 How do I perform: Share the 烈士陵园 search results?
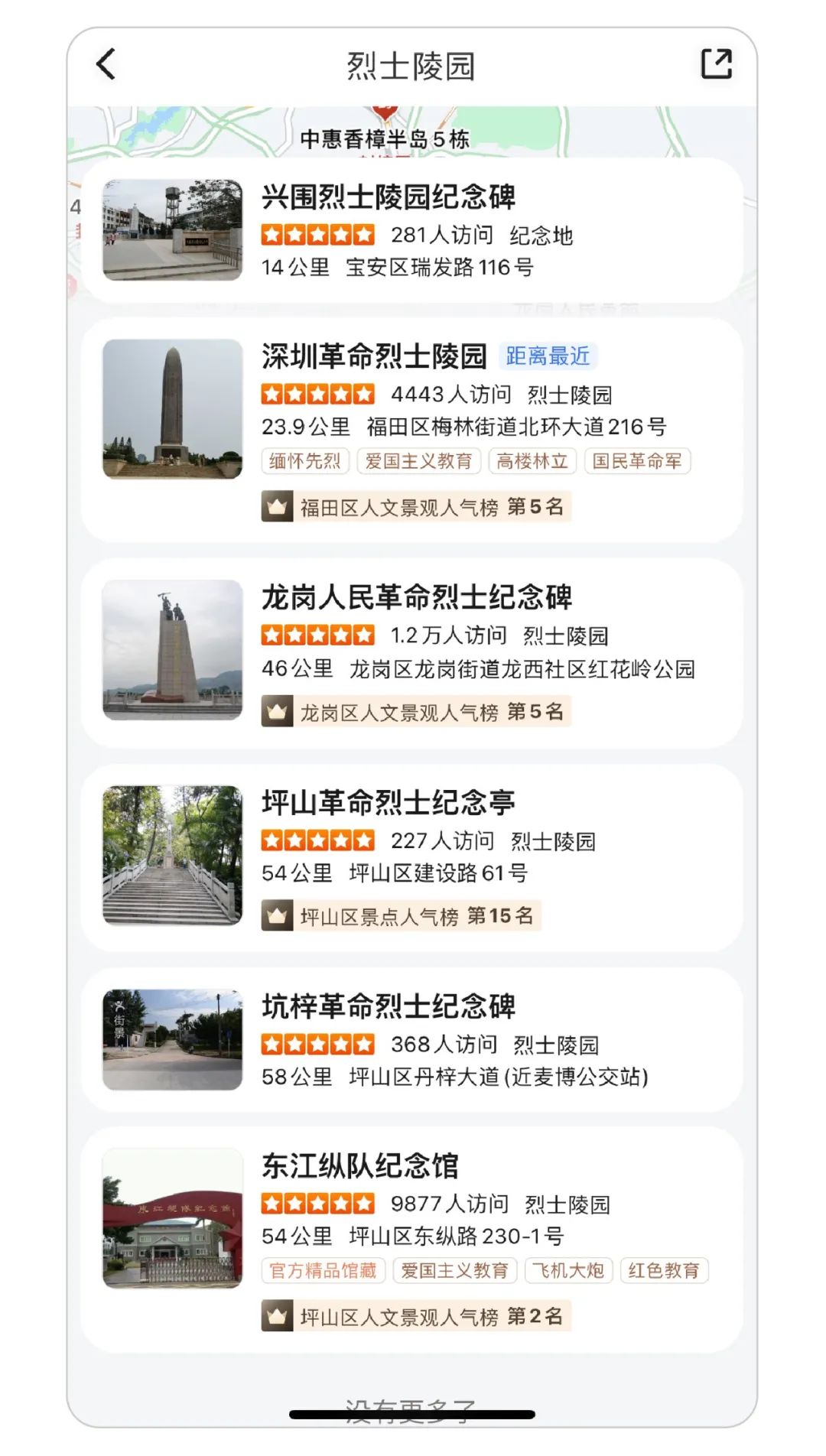click(716, 64)
